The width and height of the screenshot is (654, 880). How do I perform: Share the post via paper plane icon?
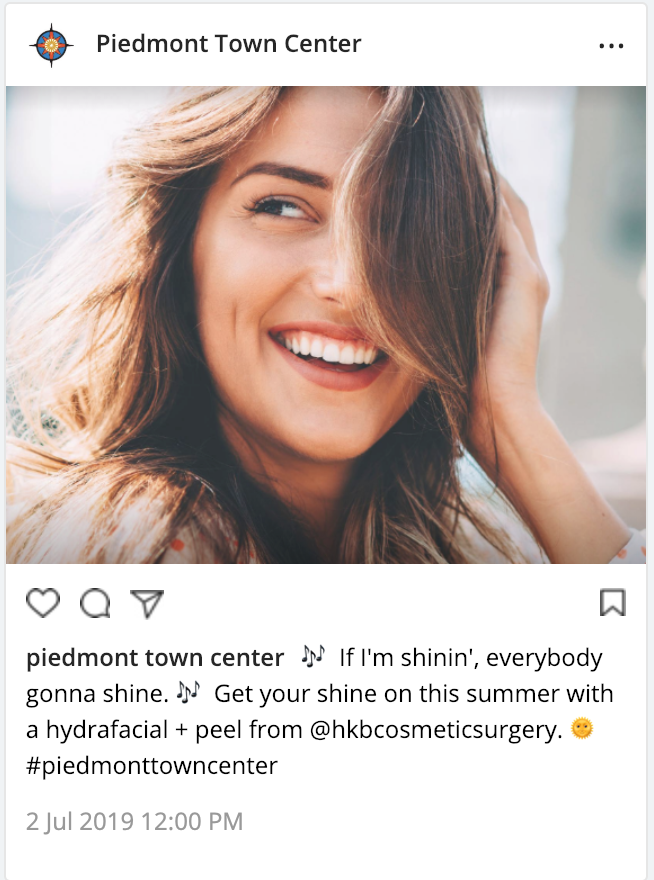click(147, 603)
